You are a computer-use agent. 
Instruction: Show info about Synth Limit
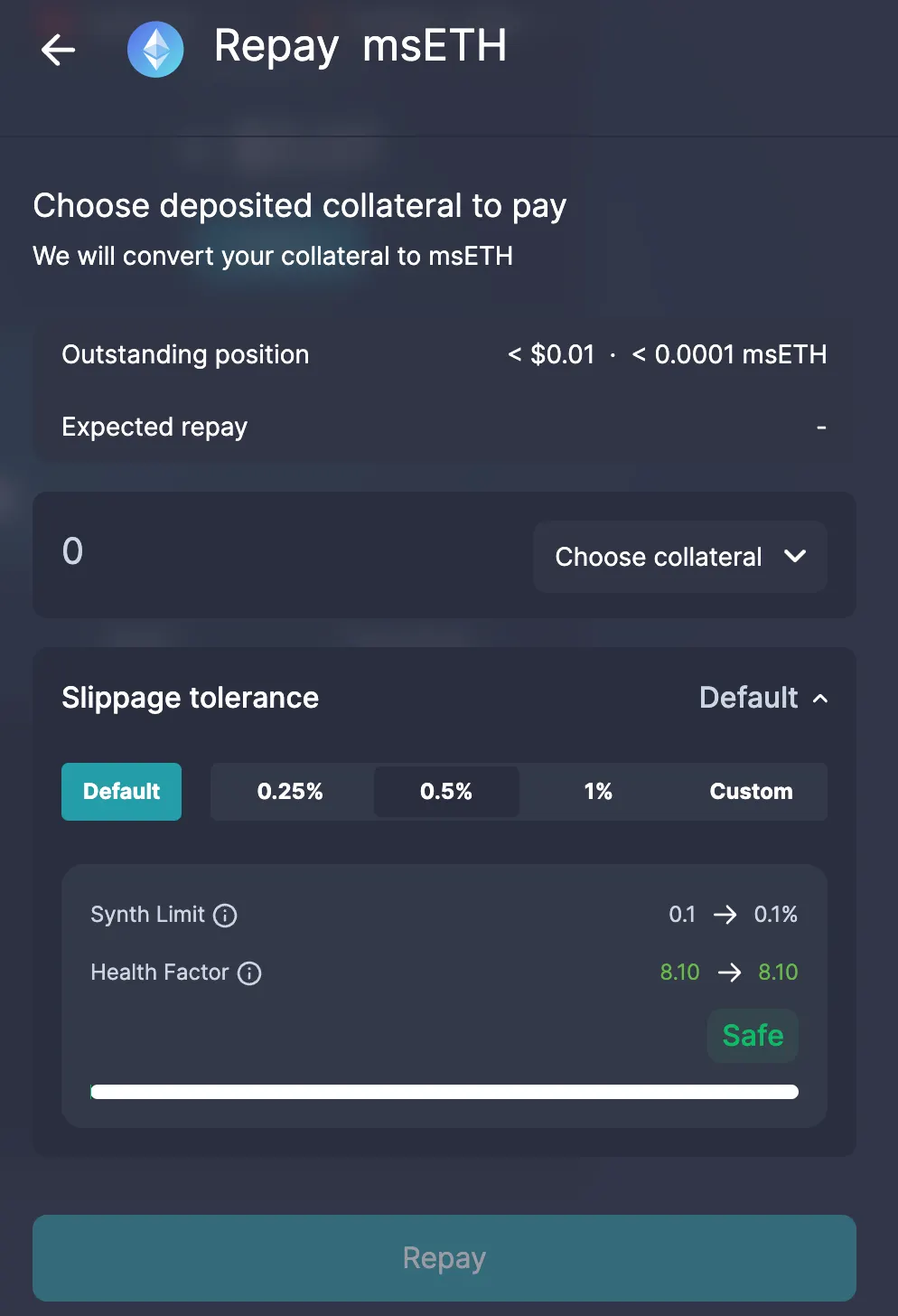click(x=225, y=916)
